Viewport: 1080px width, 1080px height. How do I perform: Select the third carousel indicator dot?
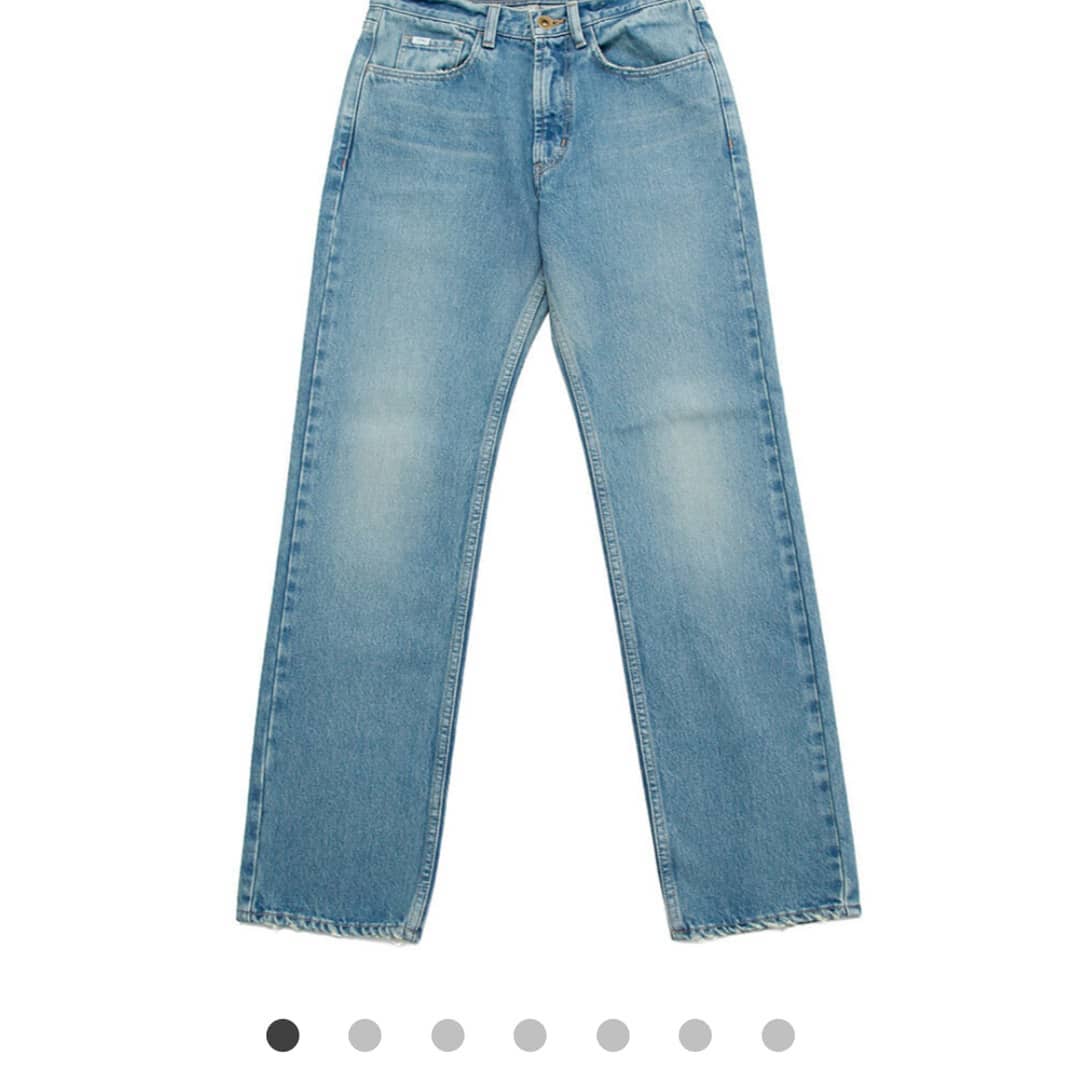click(448, 1035)
